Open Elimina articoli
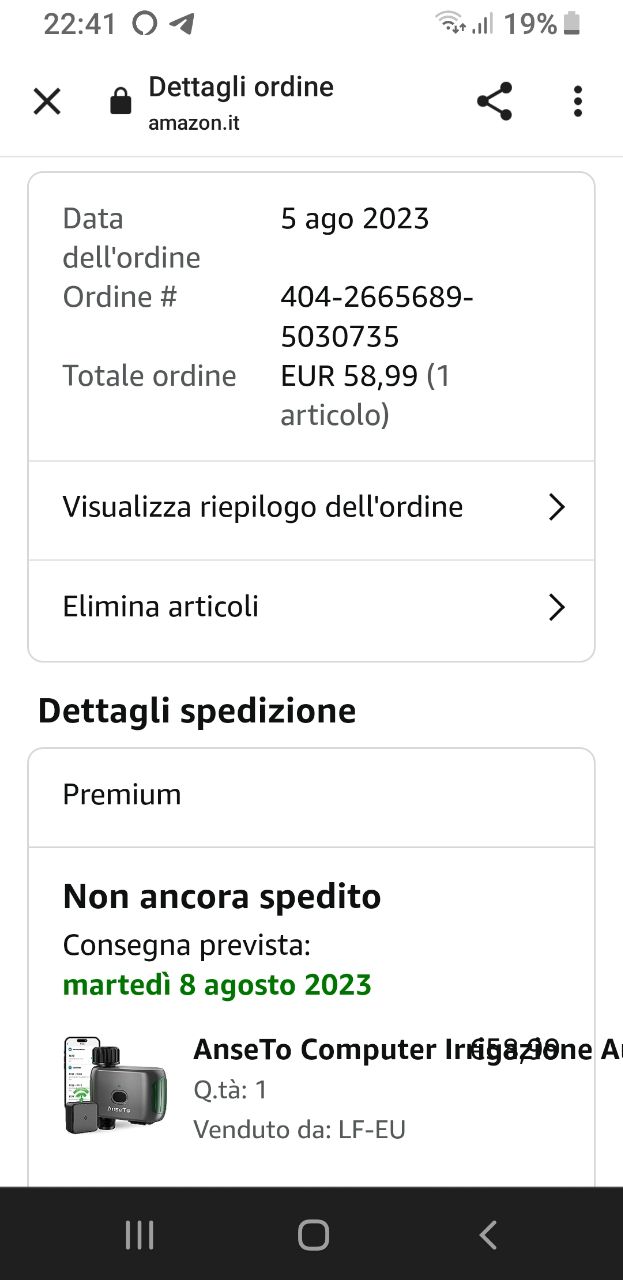 (311, 607)
